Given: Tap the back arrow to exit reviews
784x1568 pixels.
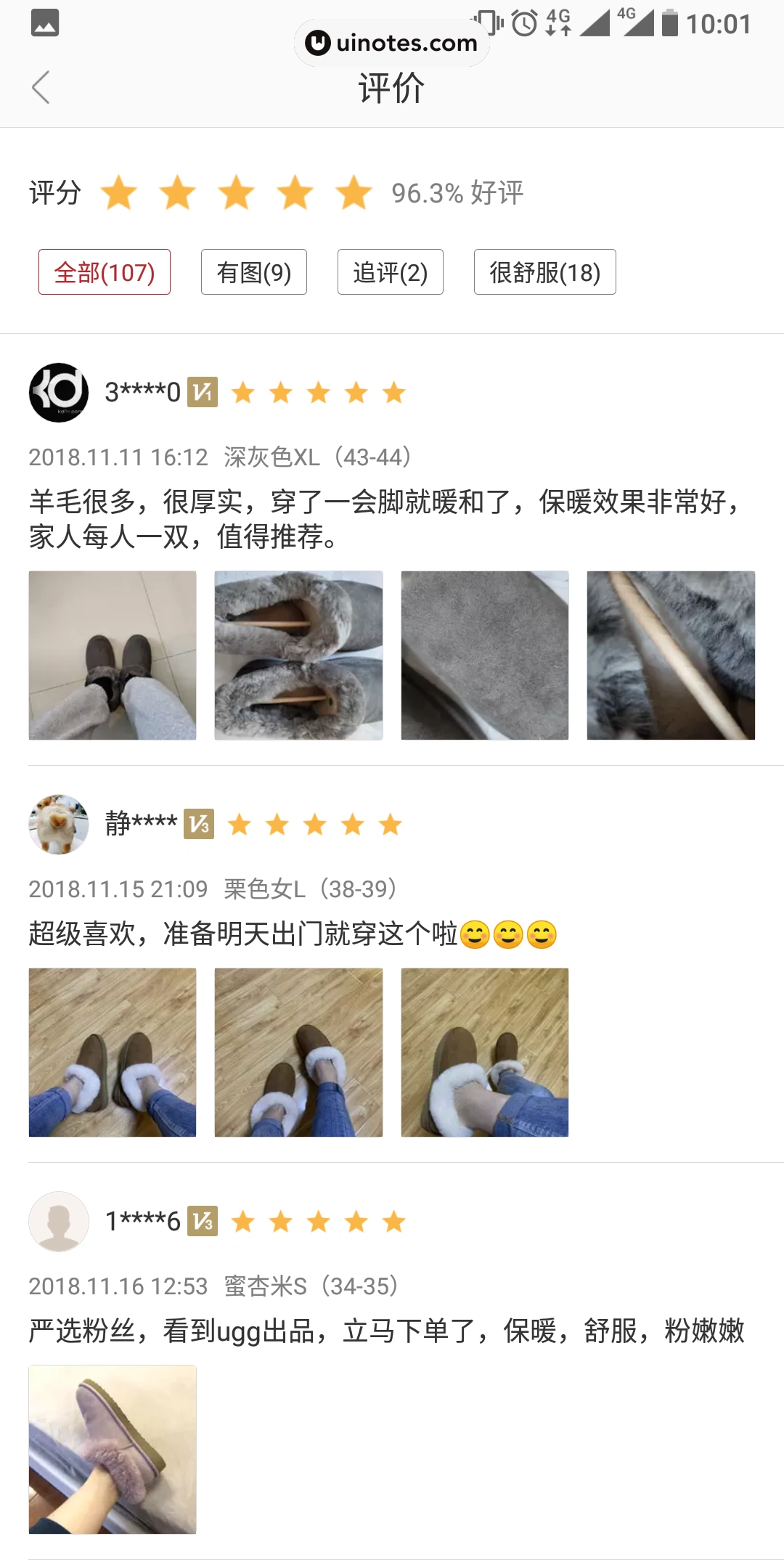Looking at the screenshot, I should 41,88.
